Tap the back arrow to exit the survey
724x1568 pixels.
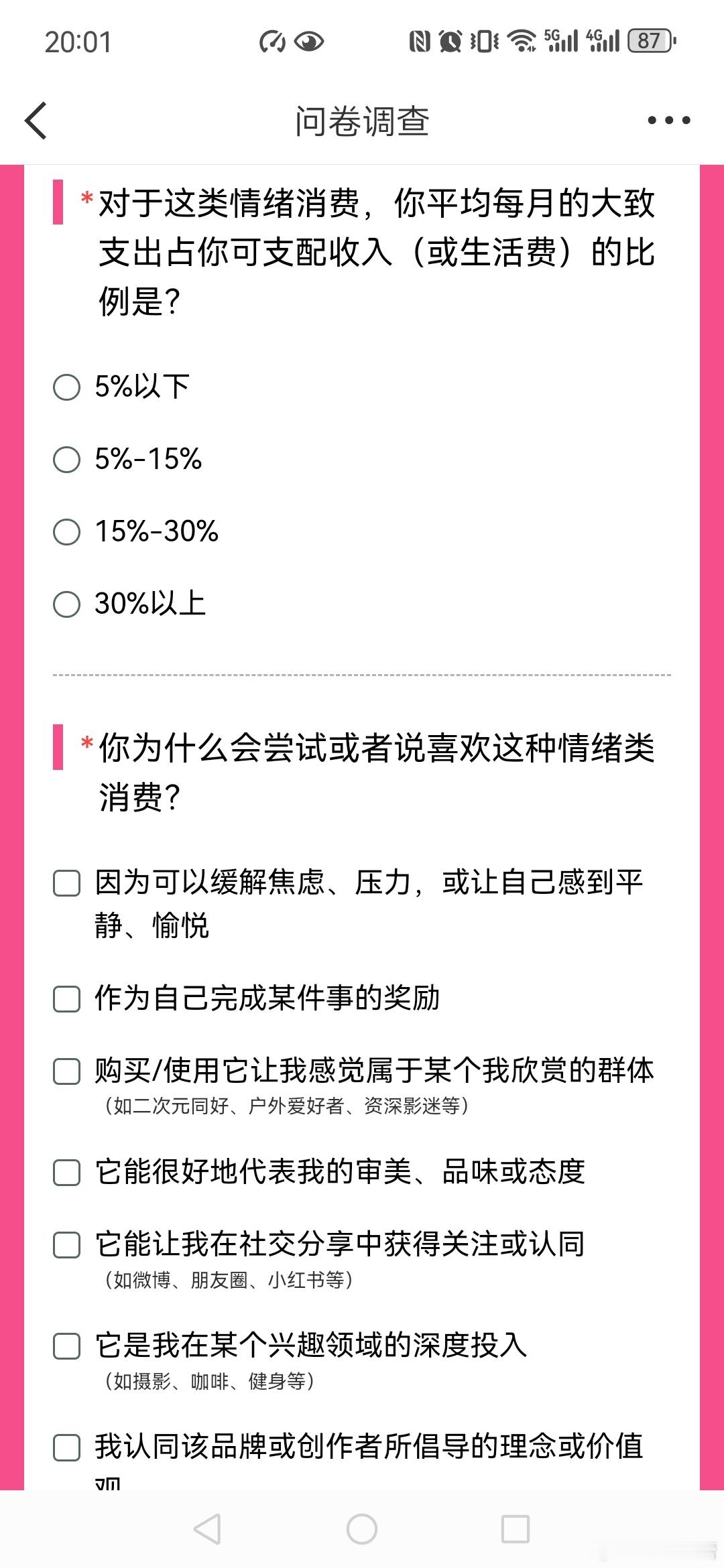click(36, 121)
